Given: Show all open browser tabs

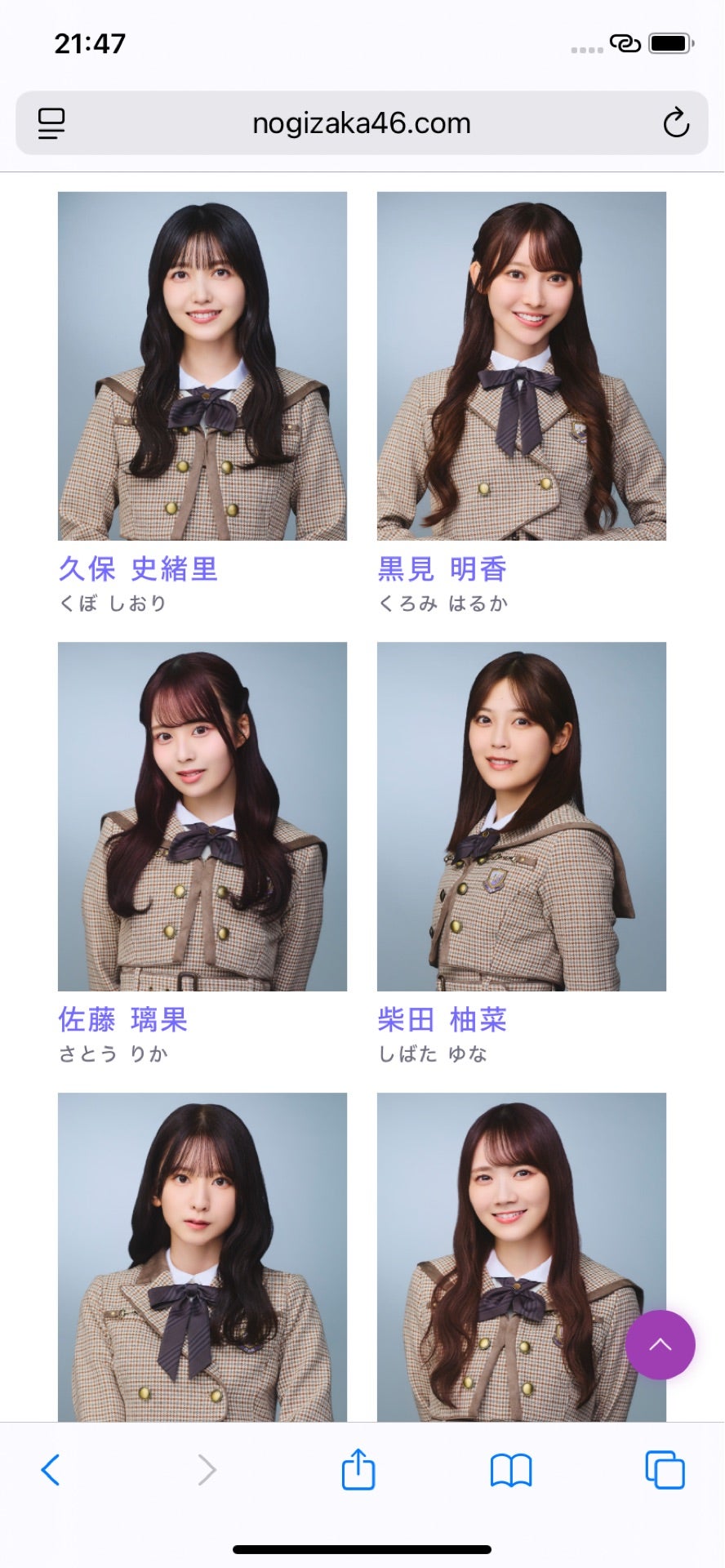Looking at the screenshot, I should [665, 1469].
